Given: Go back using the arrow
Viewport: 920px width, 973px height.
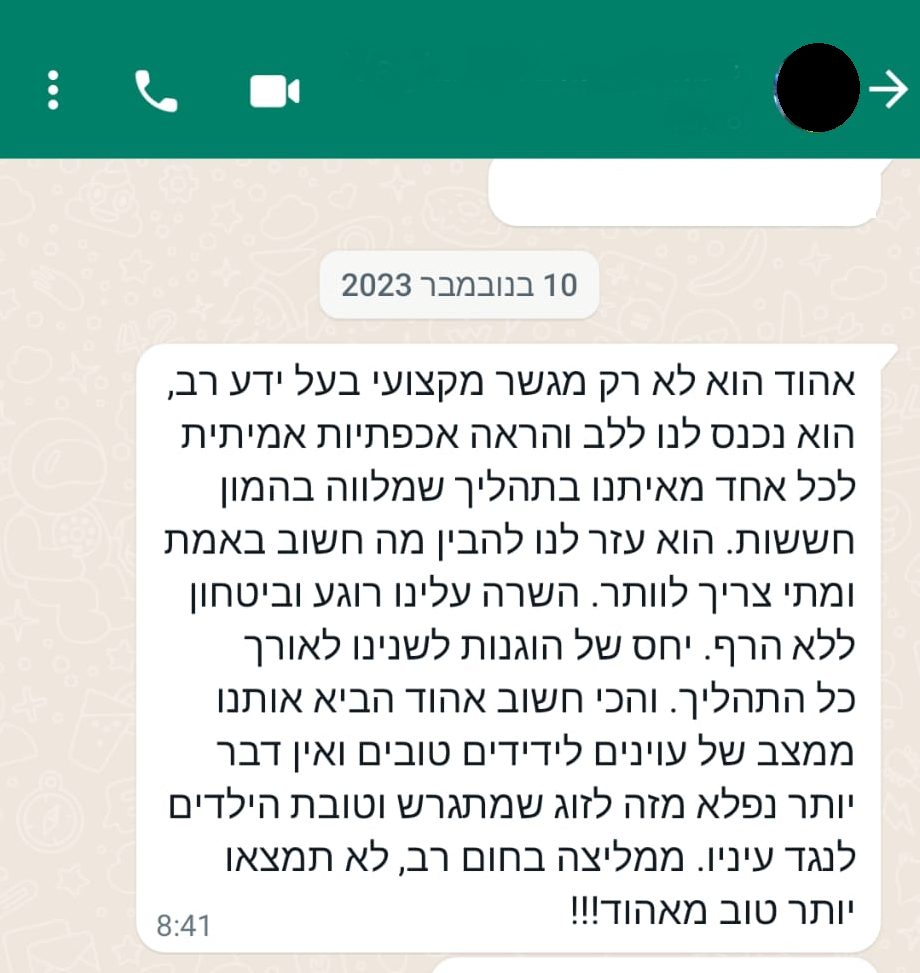Looking at the screenshot, I should [887, 91].
